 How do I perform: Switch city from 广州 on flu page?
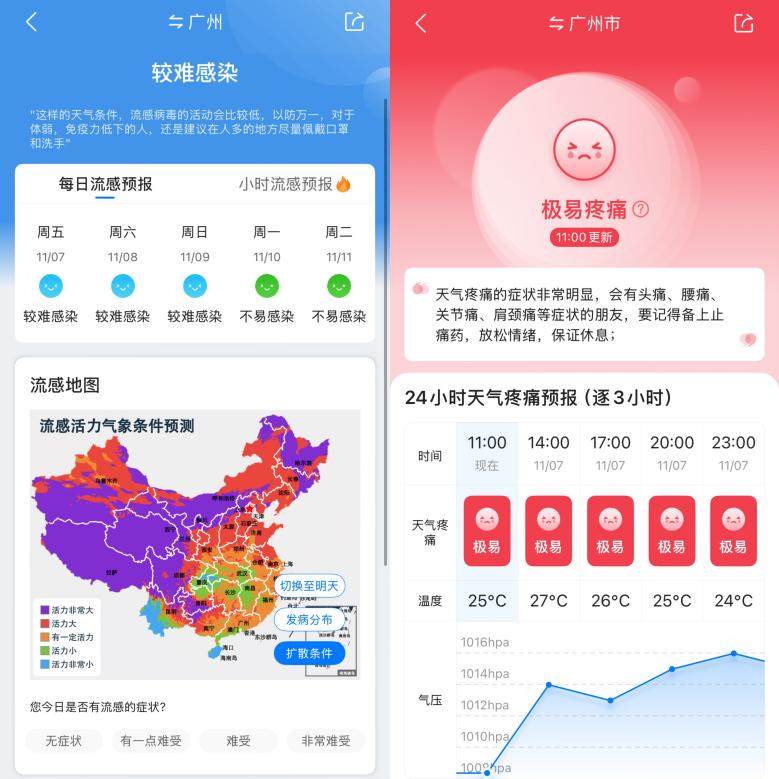click(195, 22)
